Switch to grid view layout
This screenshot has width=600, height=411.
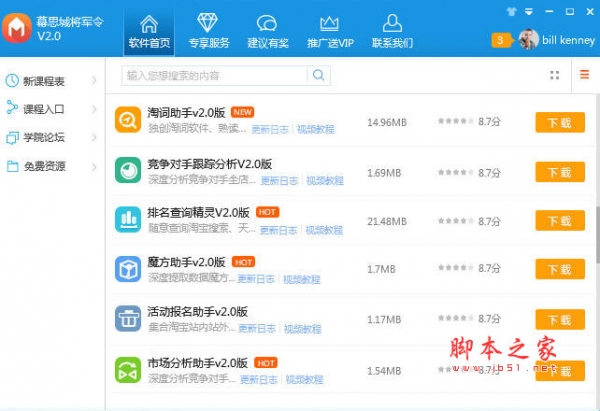tap(555, 75)
